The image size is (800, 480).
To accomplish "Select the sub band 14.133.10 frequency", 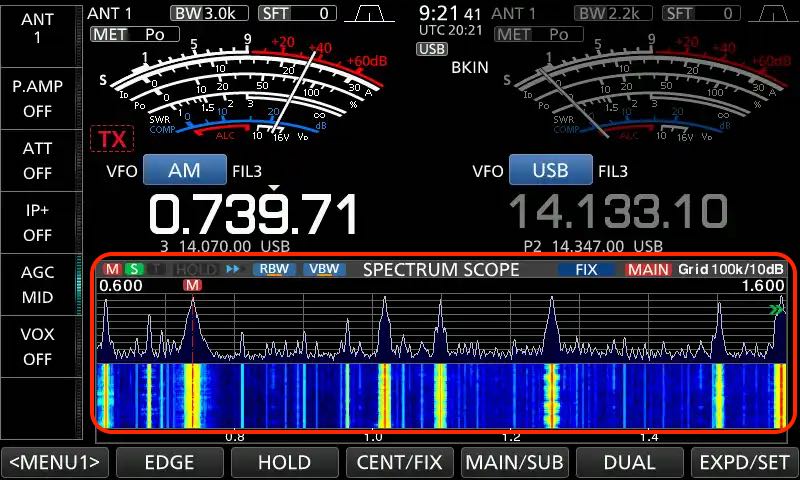I will [618, 213].
